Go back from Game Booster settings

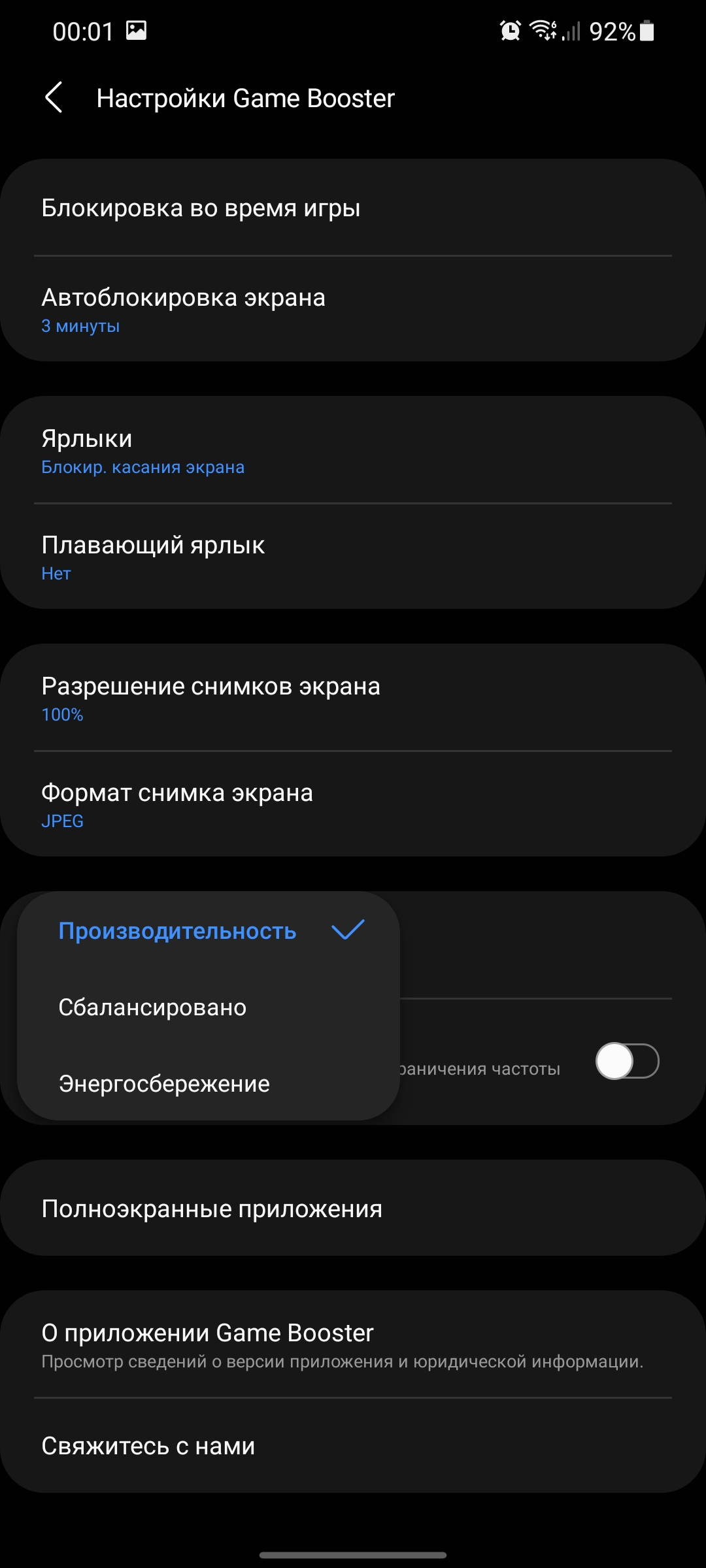(x=54, y=98)
